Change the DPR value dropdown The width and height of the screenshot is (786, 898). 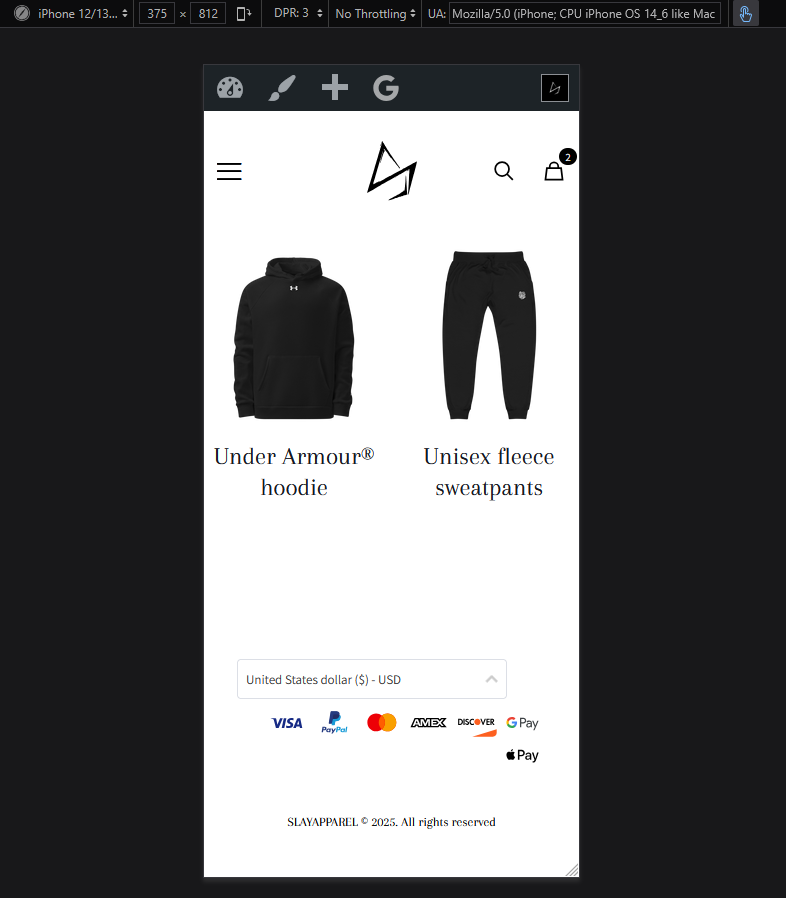point(299,13)
